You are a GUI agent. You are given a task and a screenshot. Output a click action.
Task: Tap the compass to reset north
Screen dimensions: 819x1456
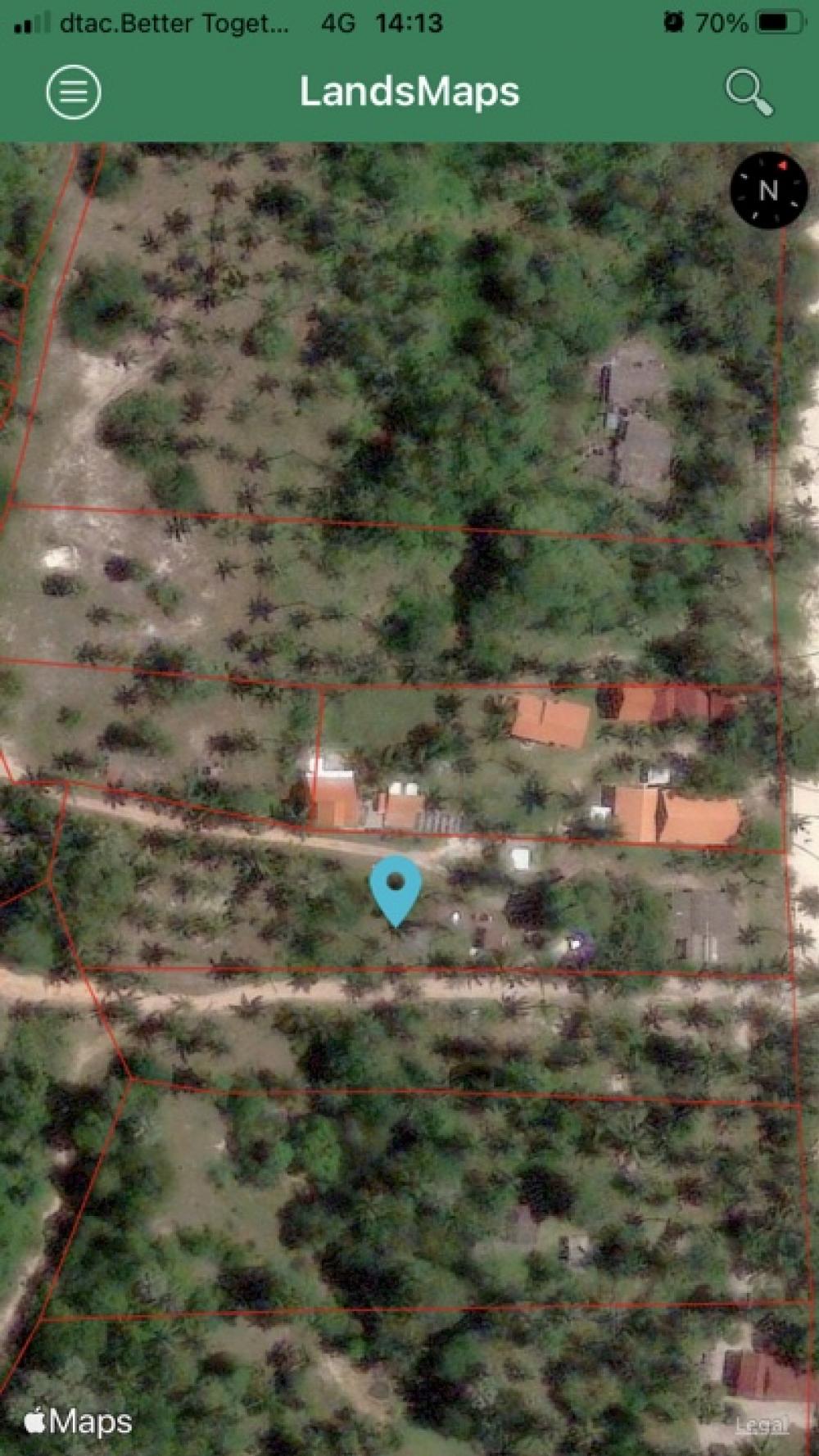768,190
